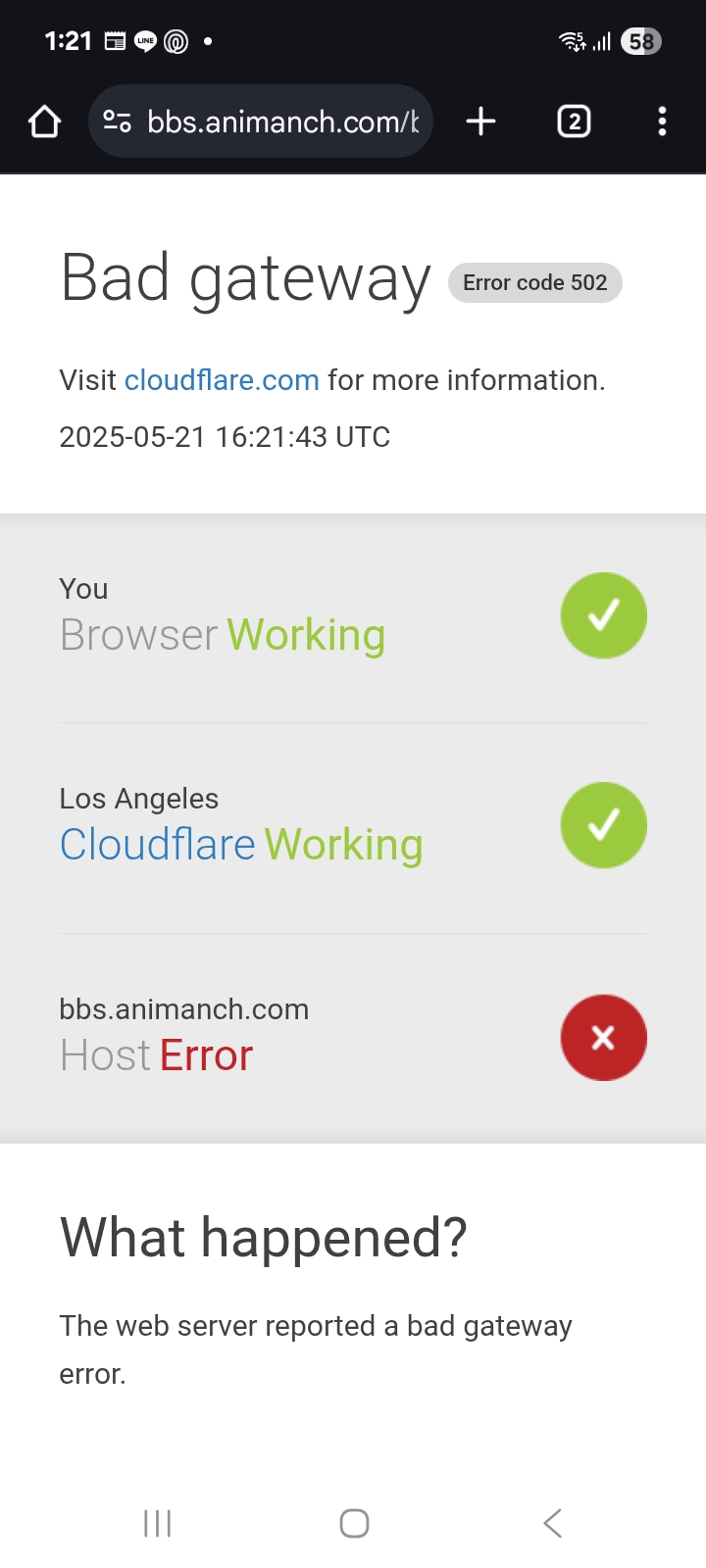Open the tab switcher showing 2 tabs
This screenshot has width=706, height=1568.
coord(574,122)
